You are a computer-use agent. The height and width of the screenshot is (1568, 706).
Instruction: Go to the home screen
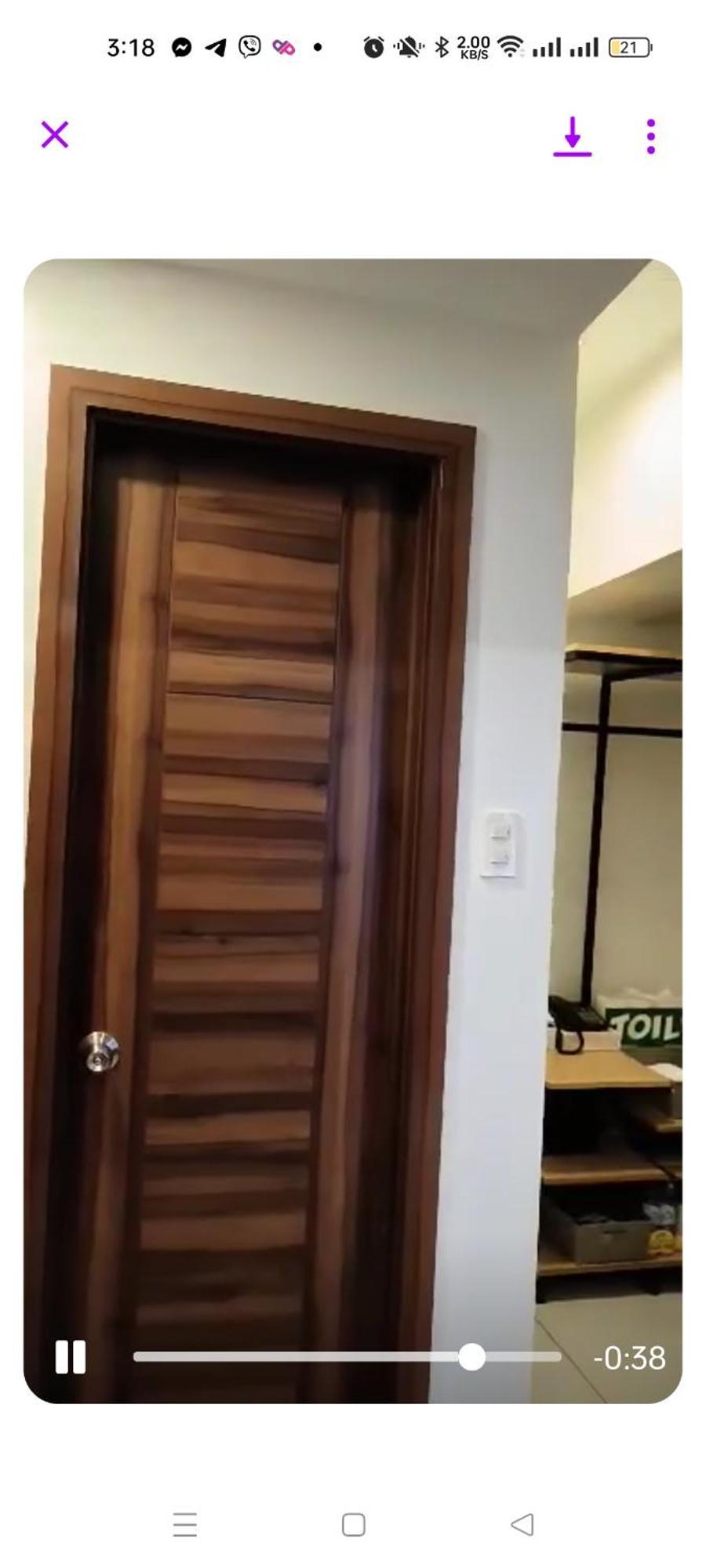point(353,1524)
